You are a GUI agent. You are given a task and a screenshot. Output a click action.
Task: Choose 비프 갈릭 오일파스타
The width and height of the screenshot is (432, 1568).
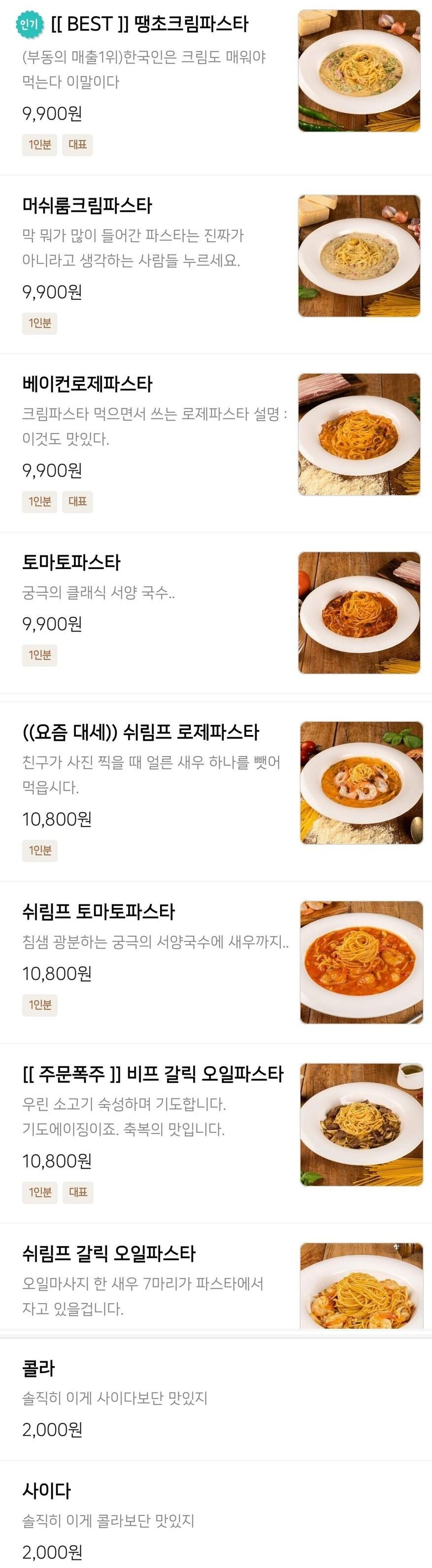[x=152, y=1074]
